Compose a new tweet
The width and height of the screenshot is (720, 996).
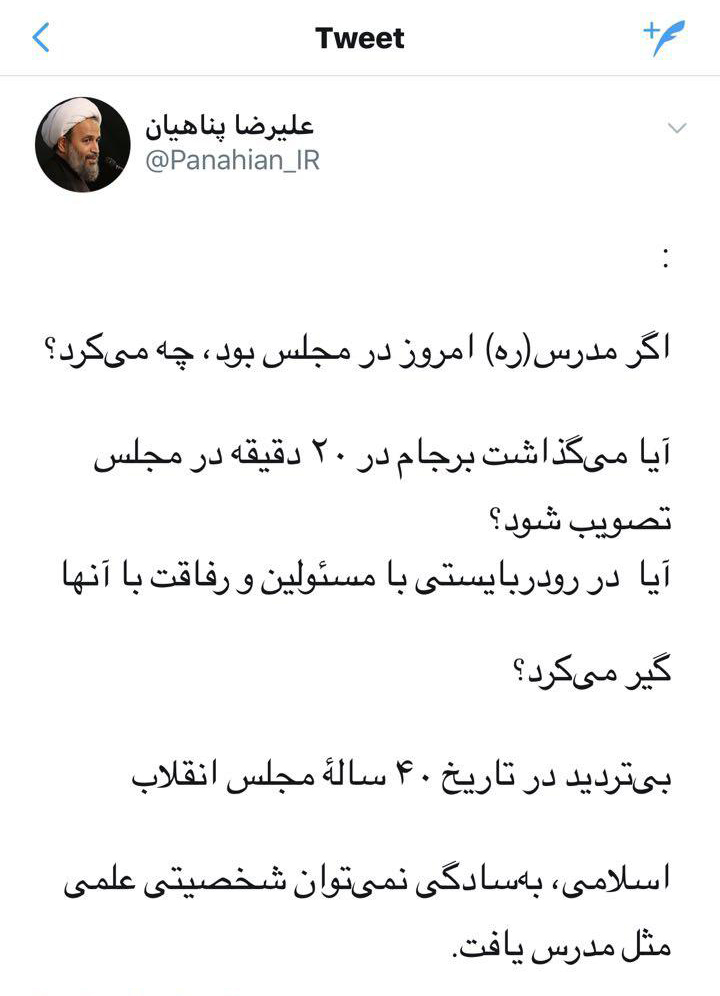coord(664,37)
